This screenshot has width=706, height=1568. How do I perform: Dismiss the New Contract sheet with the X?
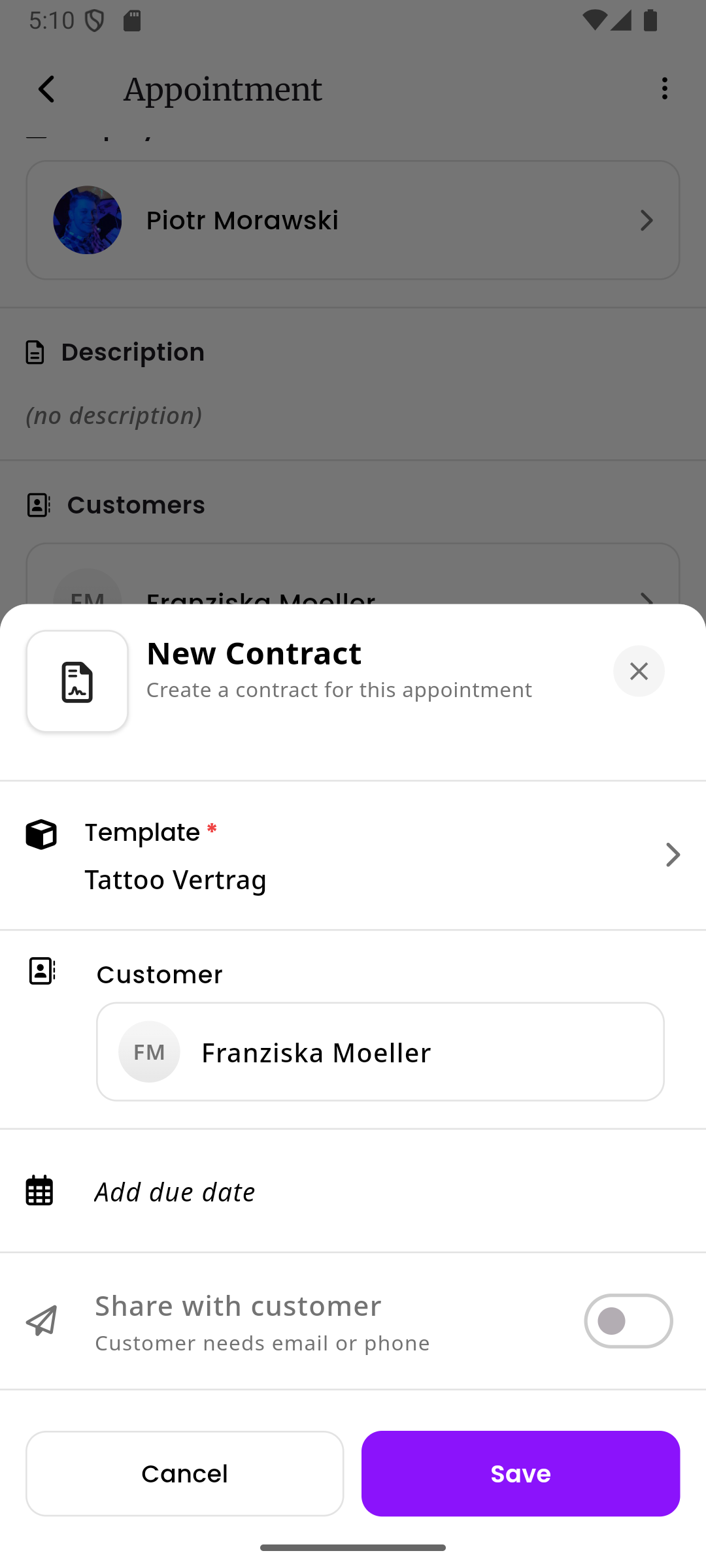pos(639,671)
